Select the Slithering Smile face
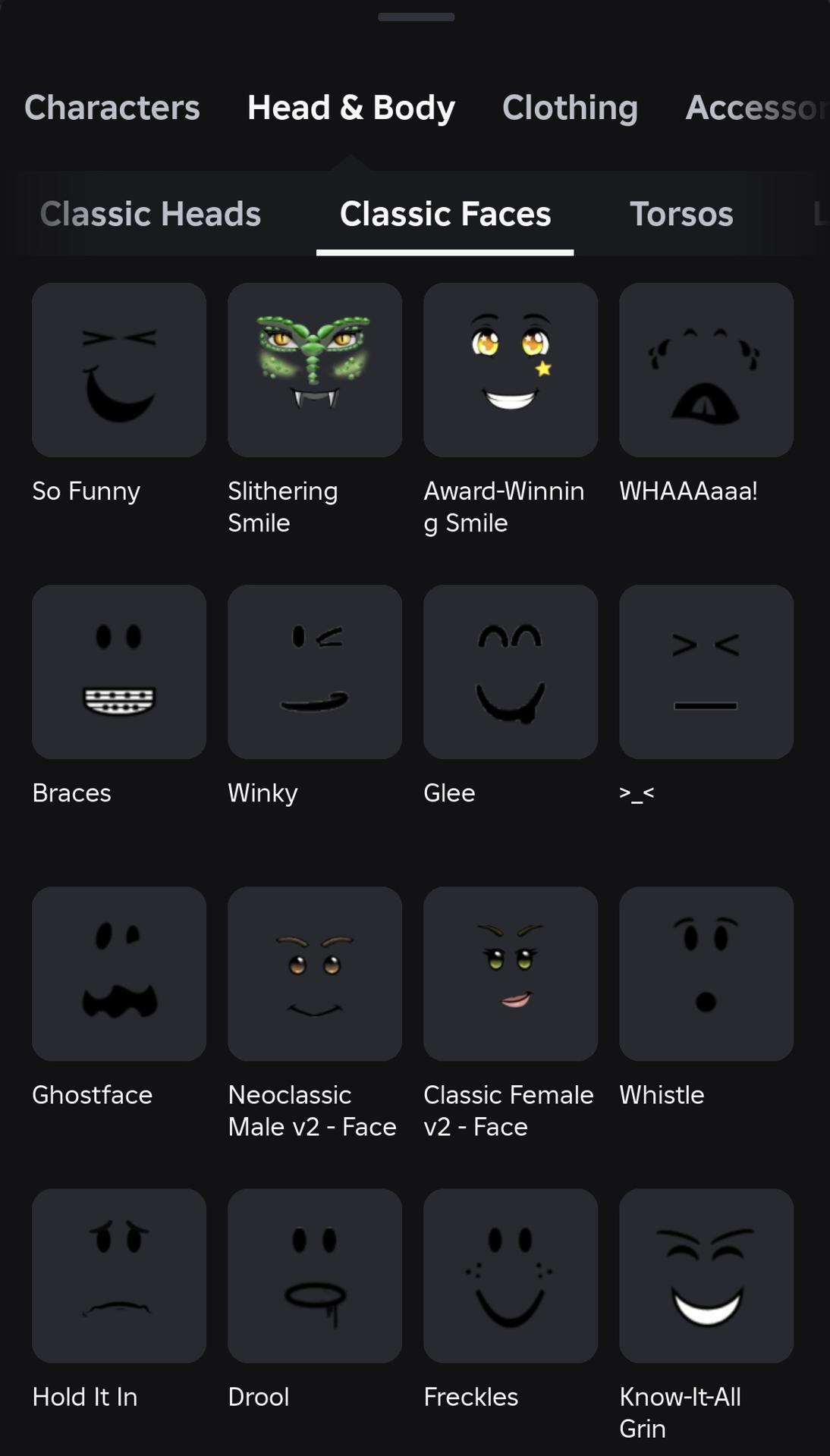830x1456 pixels. pyautogui.click(x=315, y=370)
